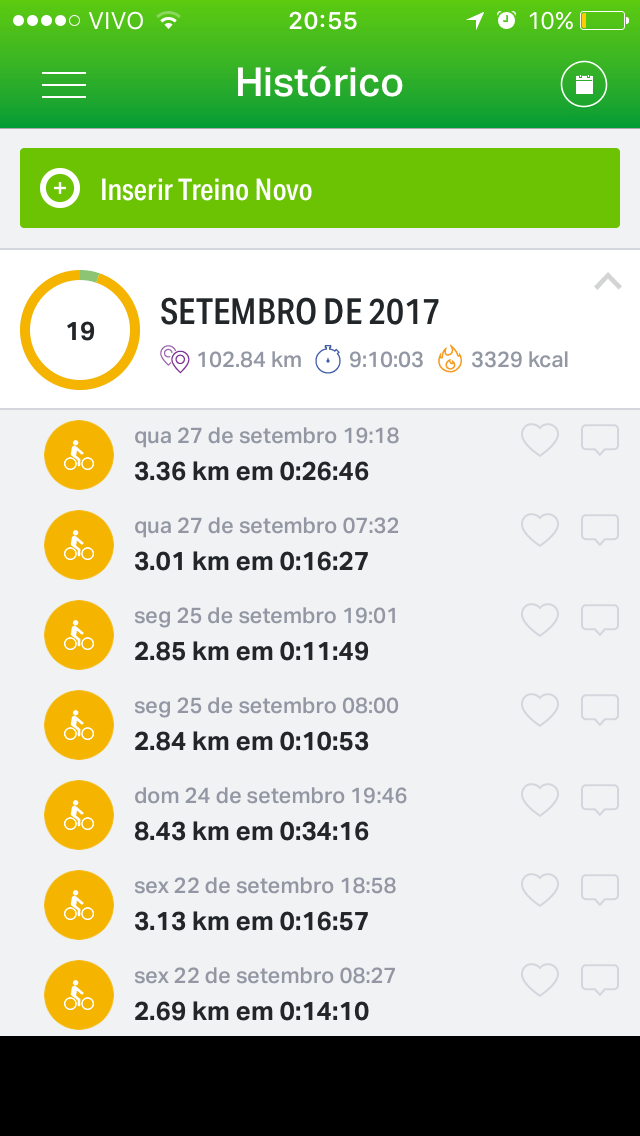Like the 3.13 km workout
Screen dimensions: 640x1136
coord(540,890)
